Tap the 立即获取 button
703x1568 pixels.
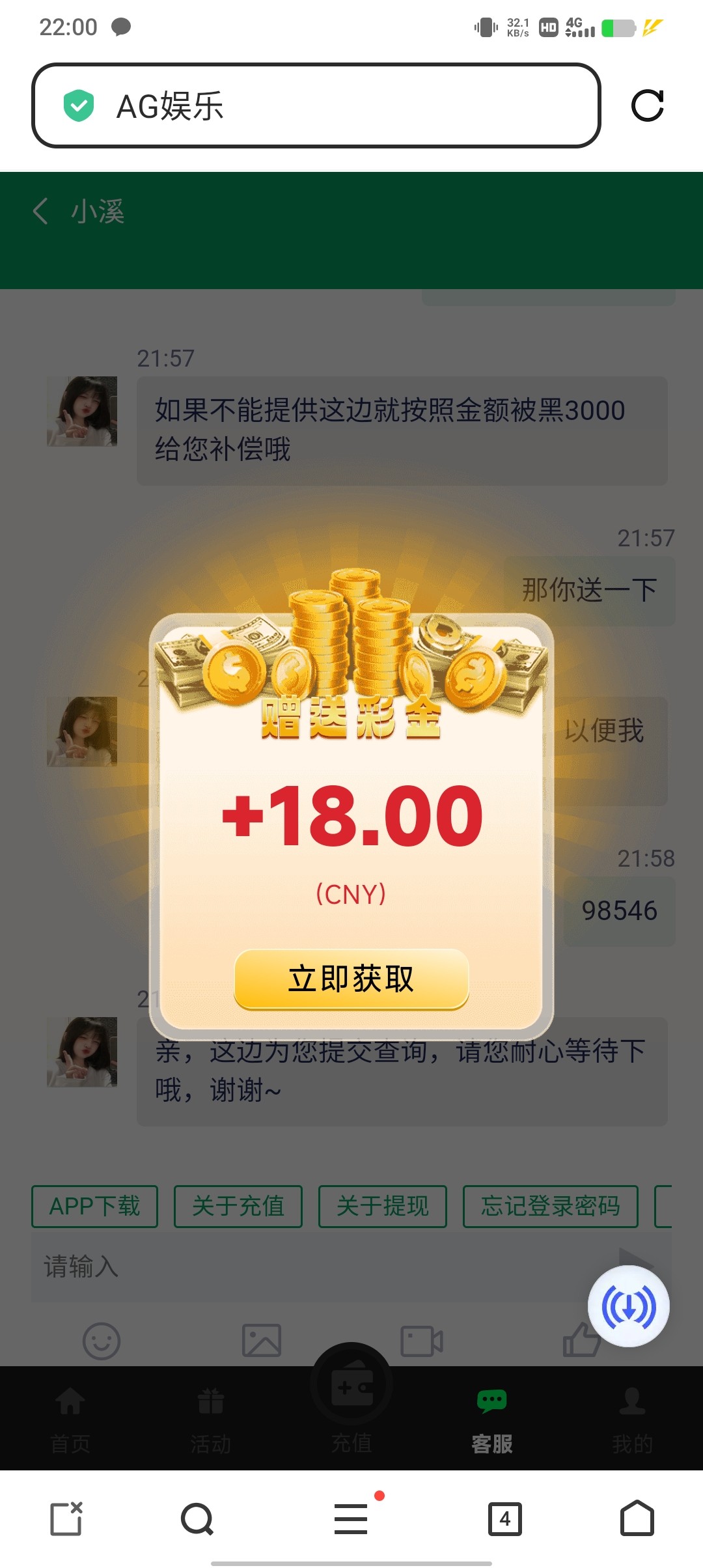click(x=351, y=979)
